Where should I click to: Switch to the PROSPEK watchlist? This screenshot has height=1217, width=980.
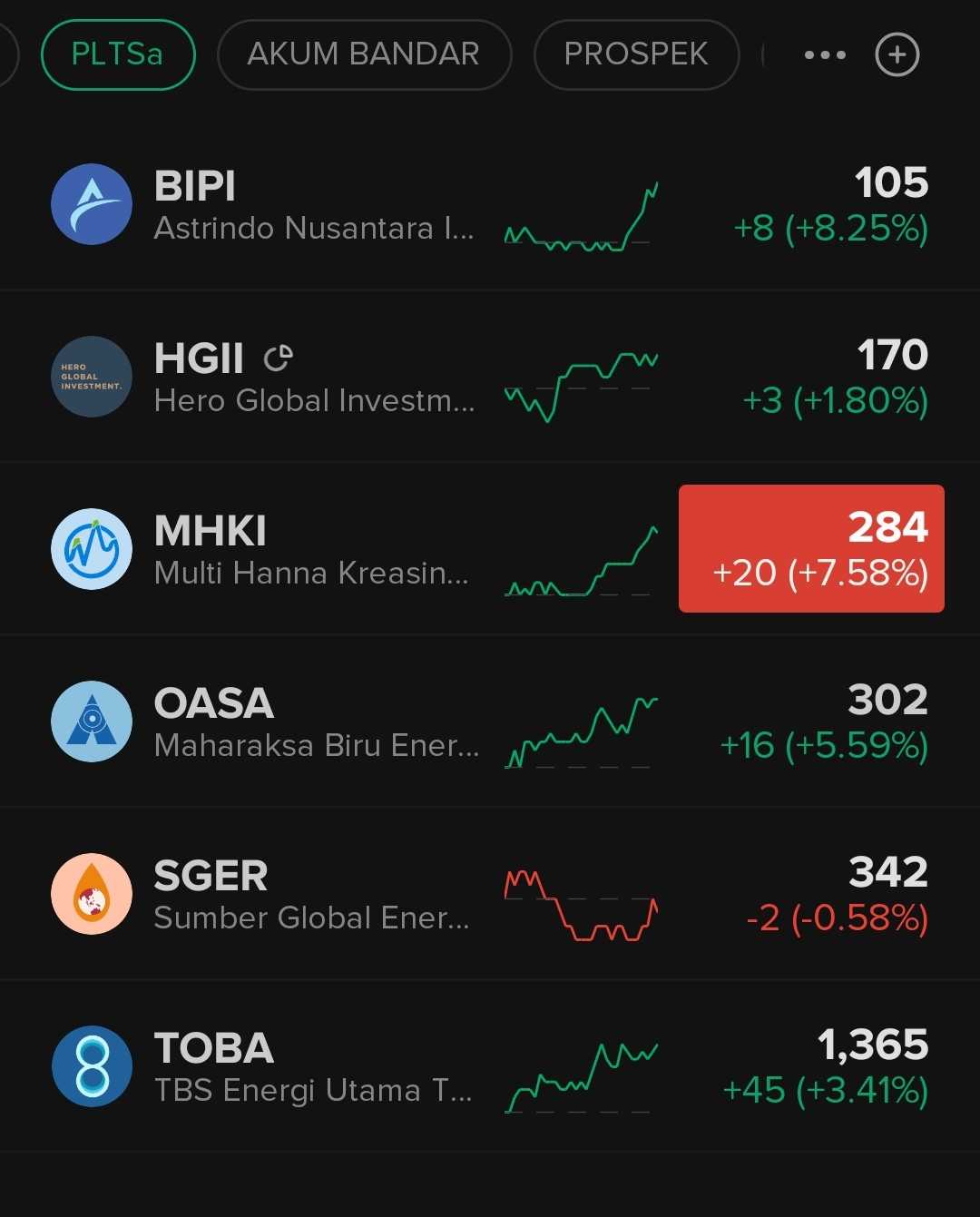(x=635, y=54)
